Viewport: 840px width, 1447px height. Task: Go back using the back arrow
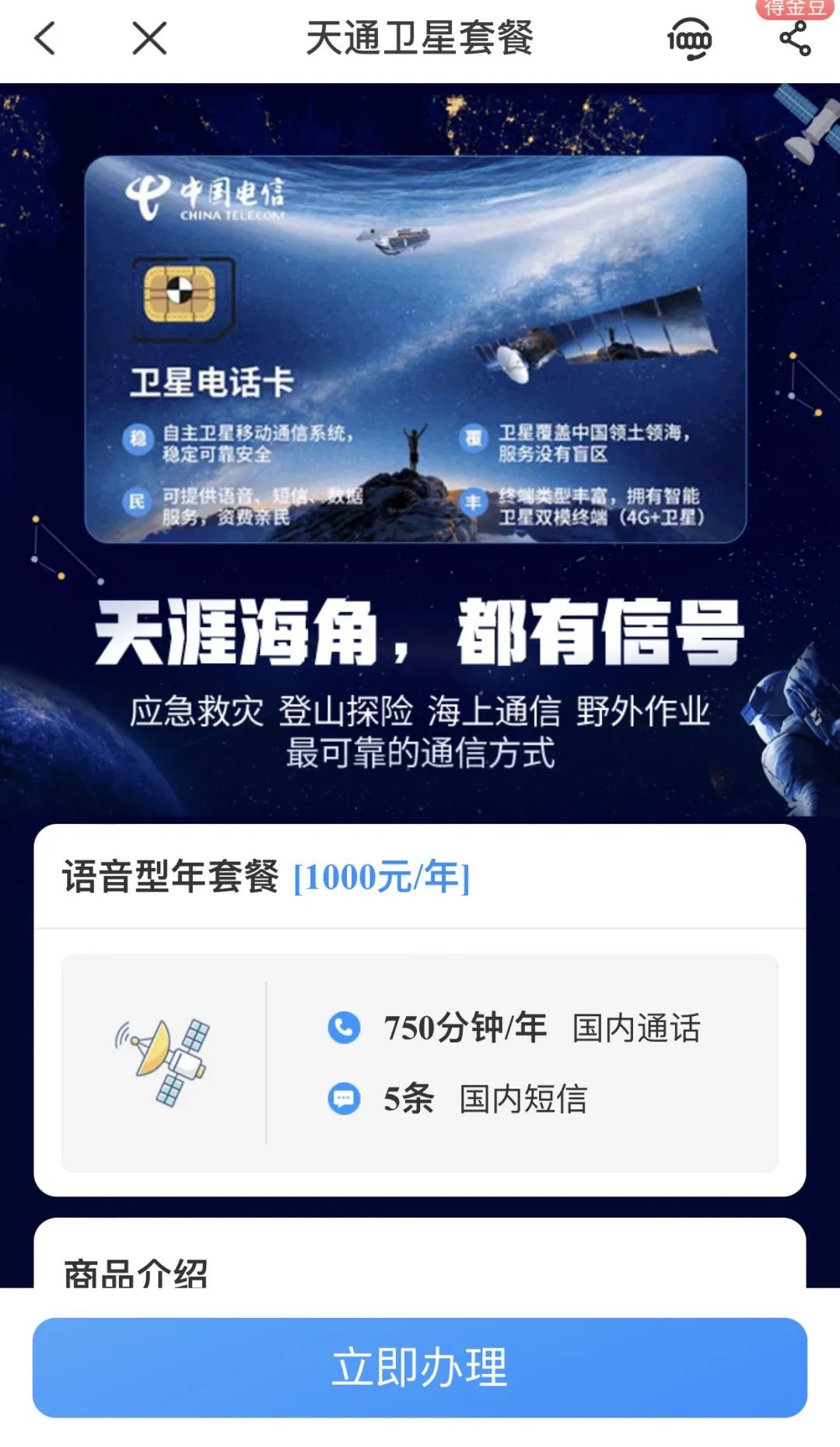click(x=45, y=38)
